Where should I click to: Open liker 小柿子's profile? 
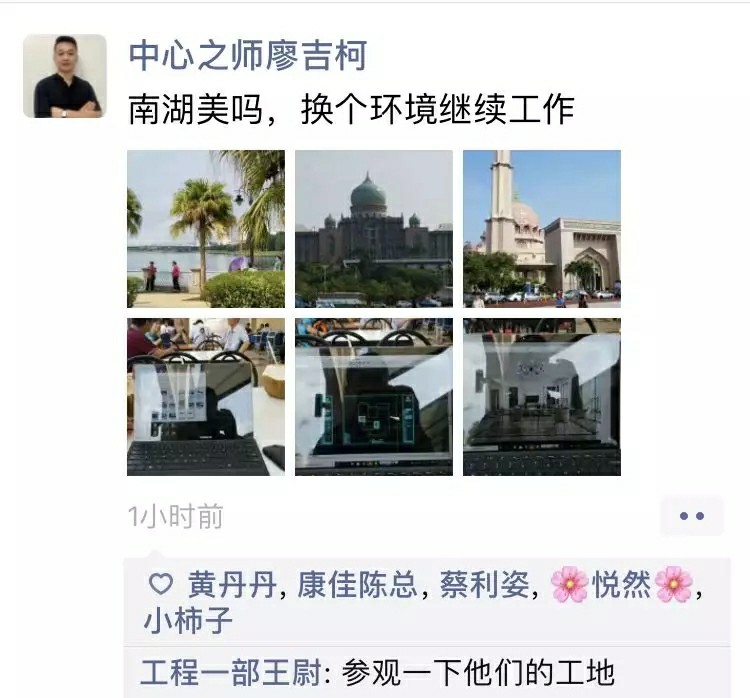tap(188, 620)
